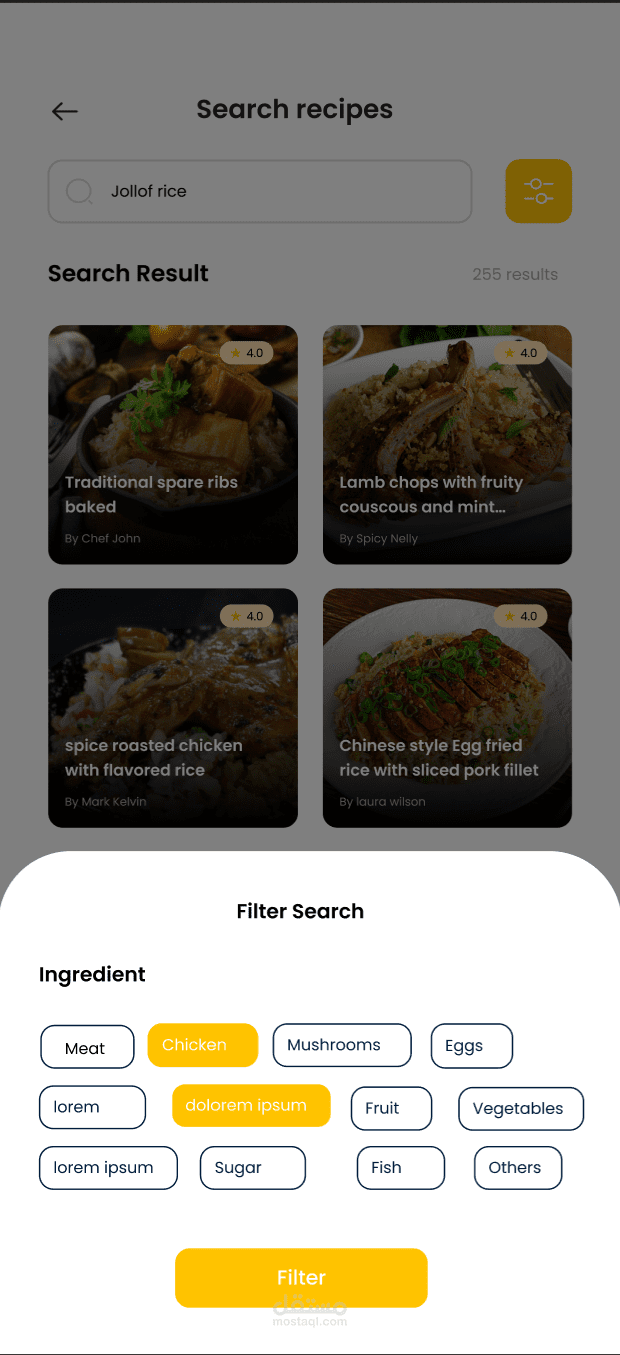620x1355 pixels.
Task: Apply filters with the yellow Filter button
Action: point(301,1277)
